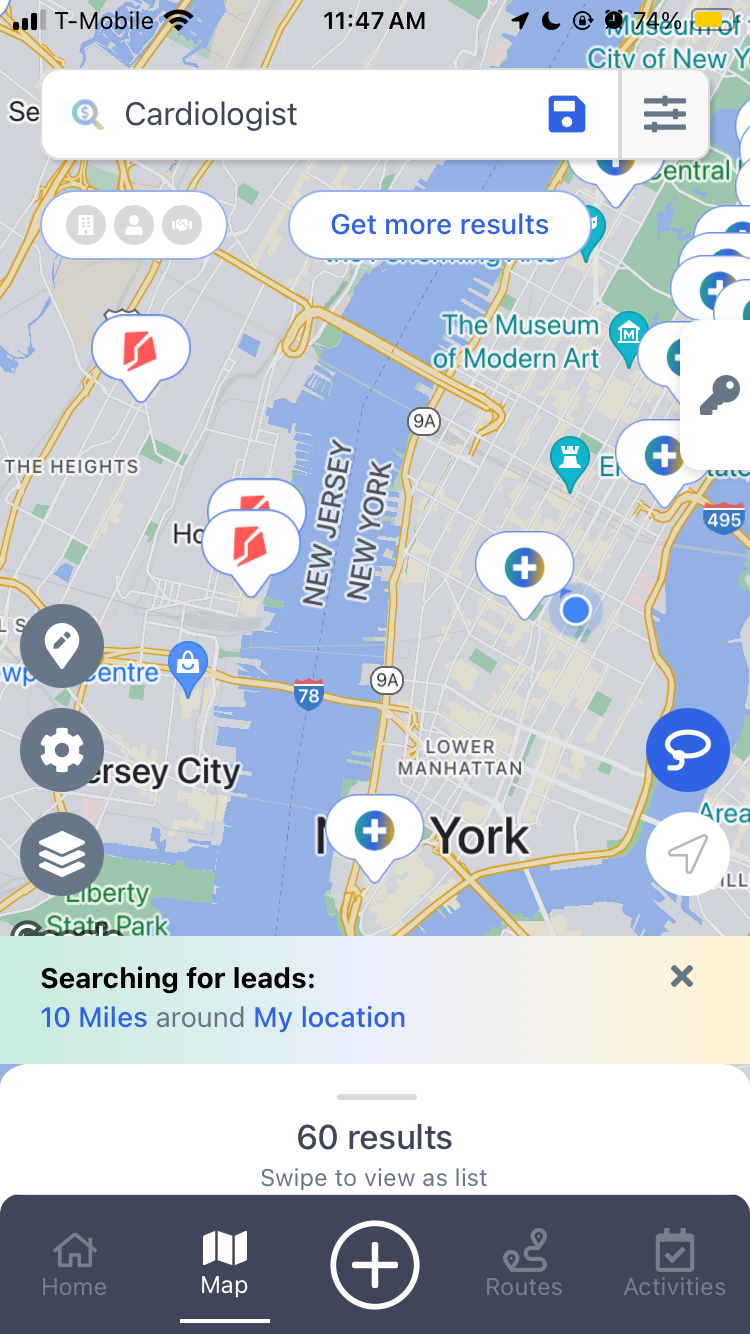Open the pin edit tool

[x=62, y=646]
